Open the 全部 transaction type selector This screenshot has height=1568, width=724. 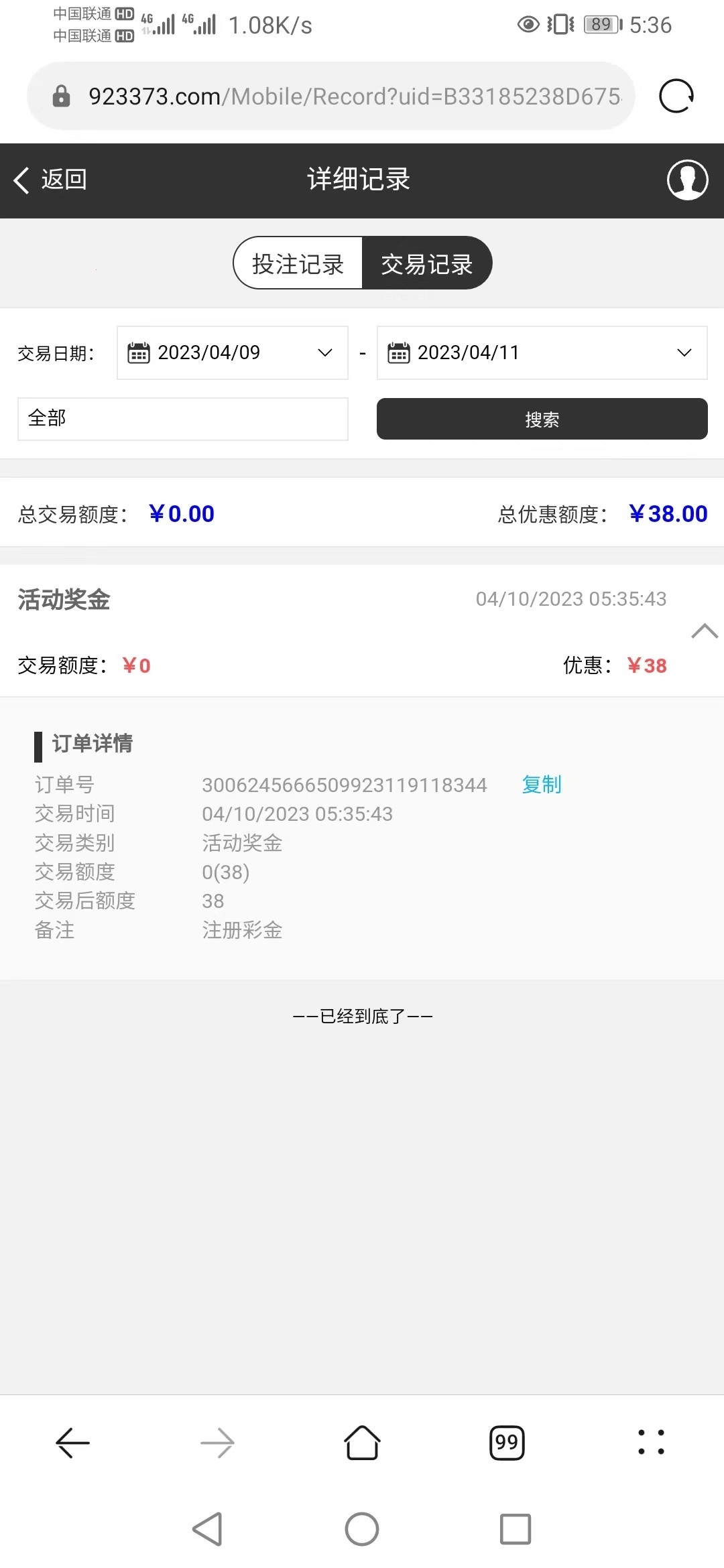coord(182,419)
